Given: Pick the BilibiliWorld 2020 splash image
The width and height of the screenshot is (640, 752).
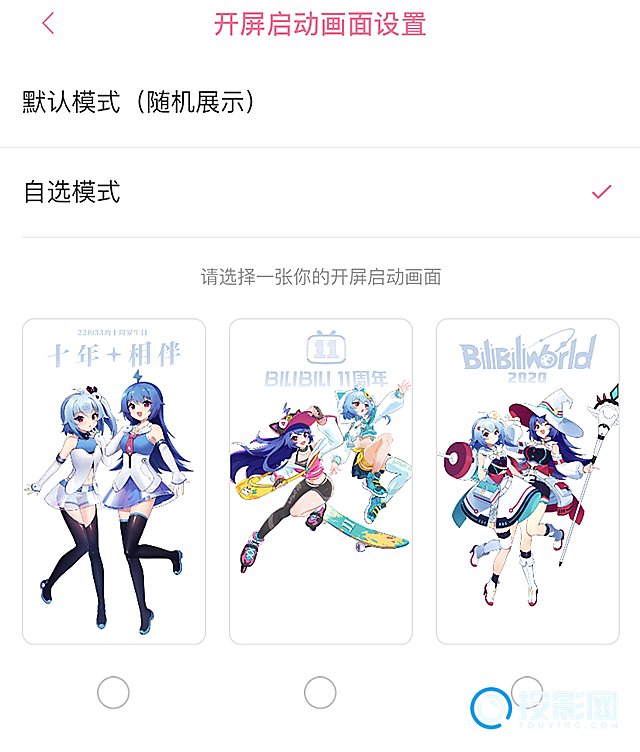Looking at the screenshot, I should click(527, 481).
